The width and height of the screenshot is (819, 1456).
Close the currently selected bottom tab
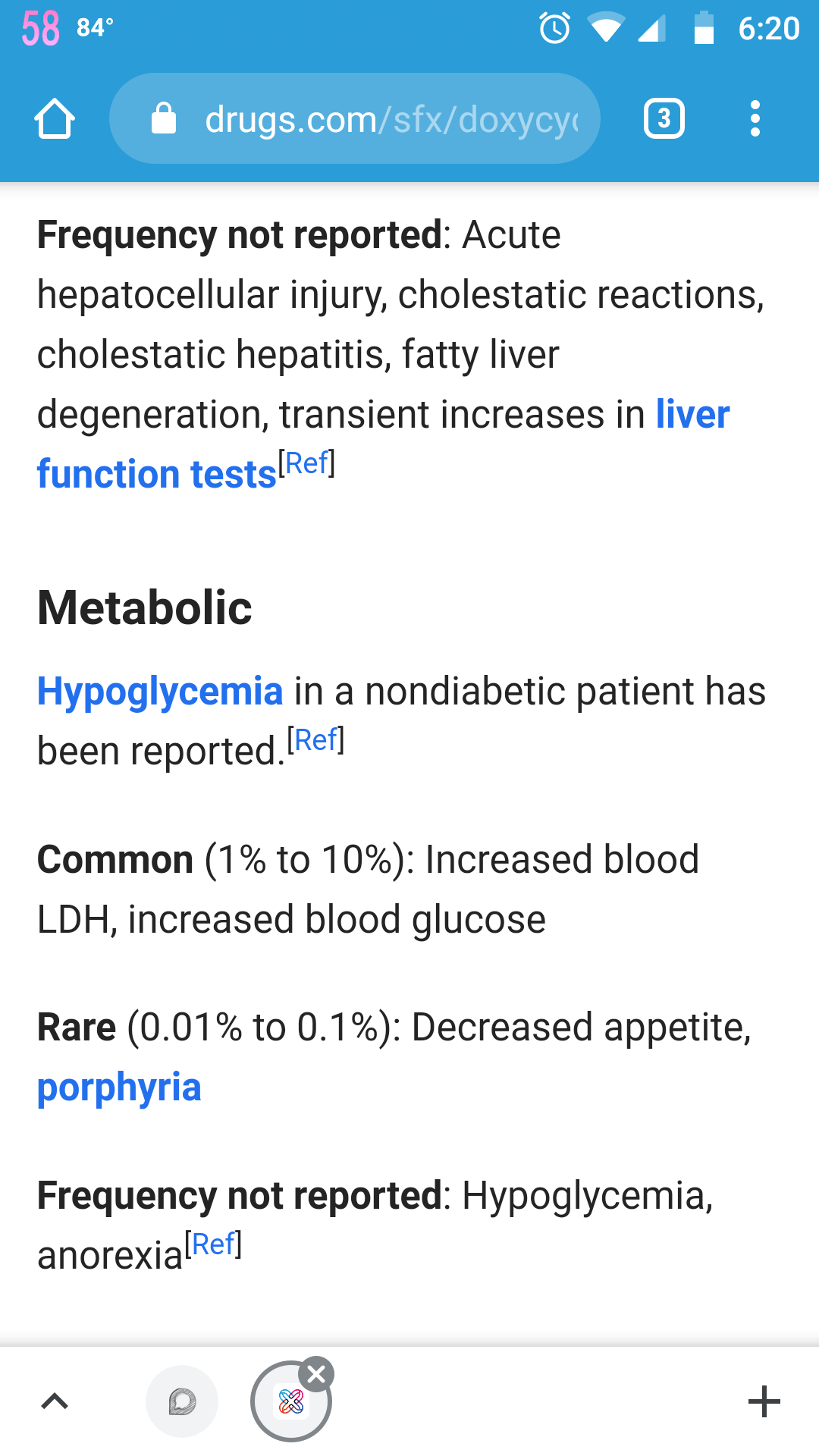[317, 1374]
